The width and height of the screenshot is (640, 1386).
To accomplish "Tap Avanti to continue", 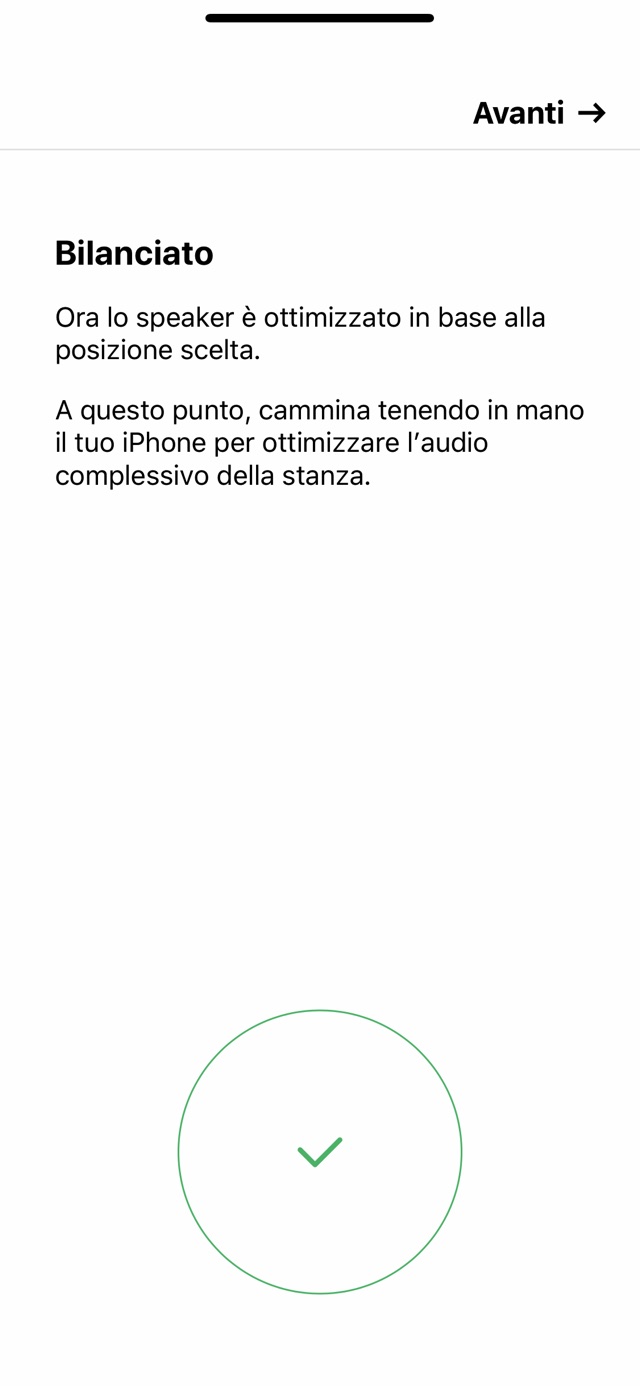I will [538, 113].
